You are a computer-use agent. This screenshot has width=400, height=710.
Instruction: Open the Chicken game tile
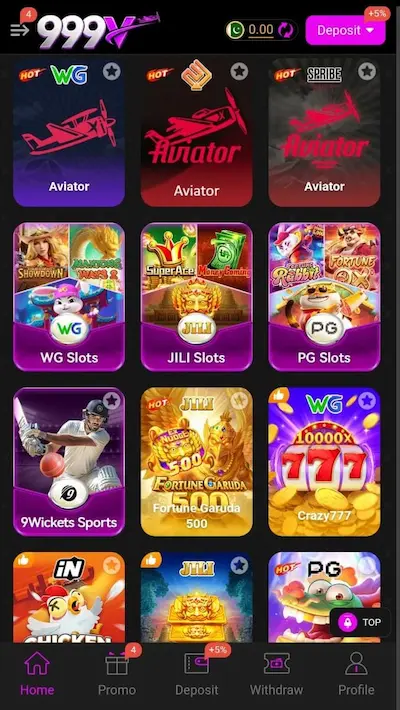tap(69, 597)
